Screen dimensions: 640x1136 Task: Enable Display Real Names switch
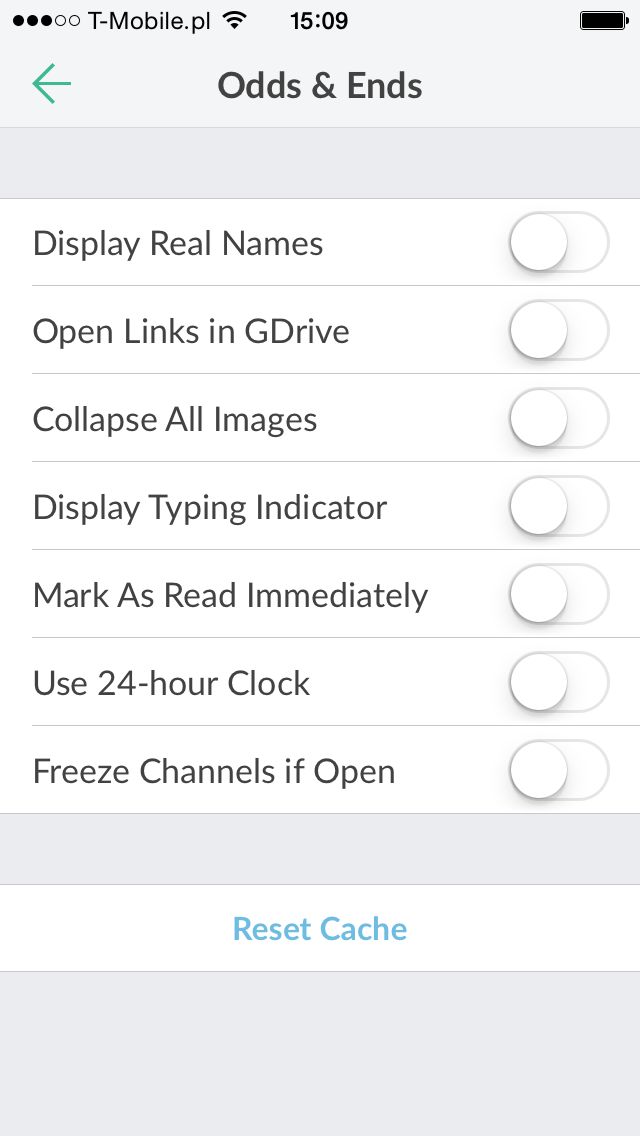(x=559, y=242)
